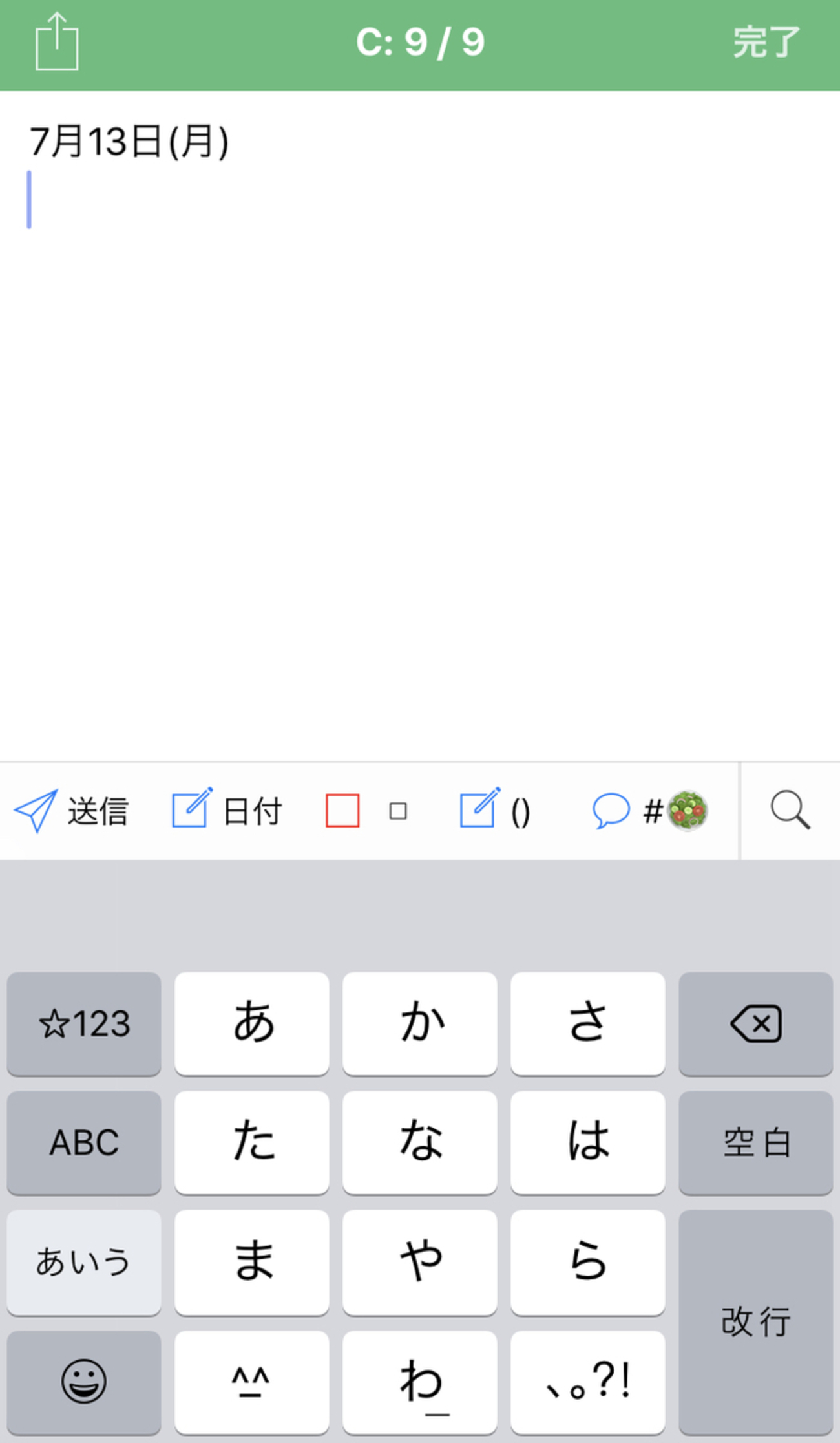Insert the date with 日付
The width and height of the screenshot is (840, 1443).
(227, 811)
